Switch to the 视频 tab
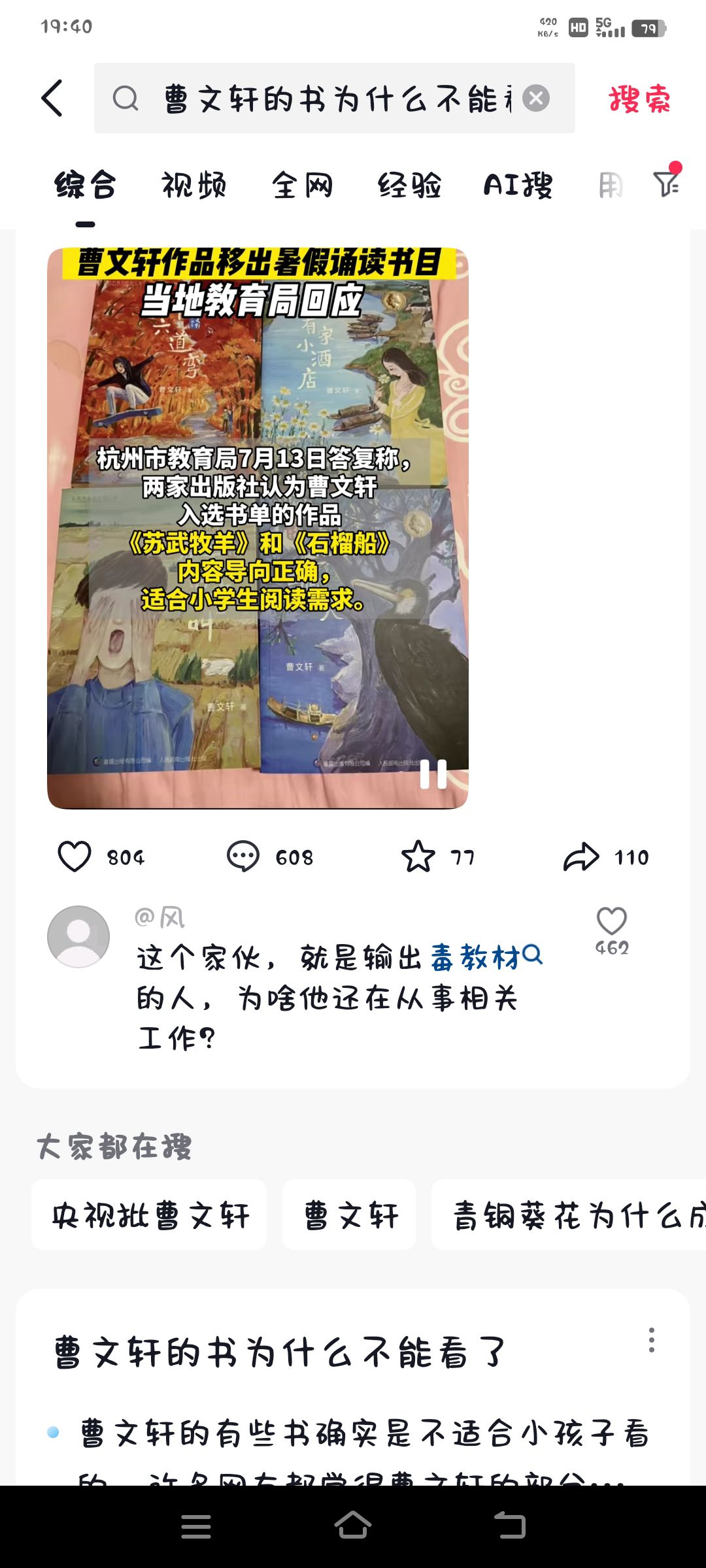Screen dimensions: 706x1568 [194, 186]
